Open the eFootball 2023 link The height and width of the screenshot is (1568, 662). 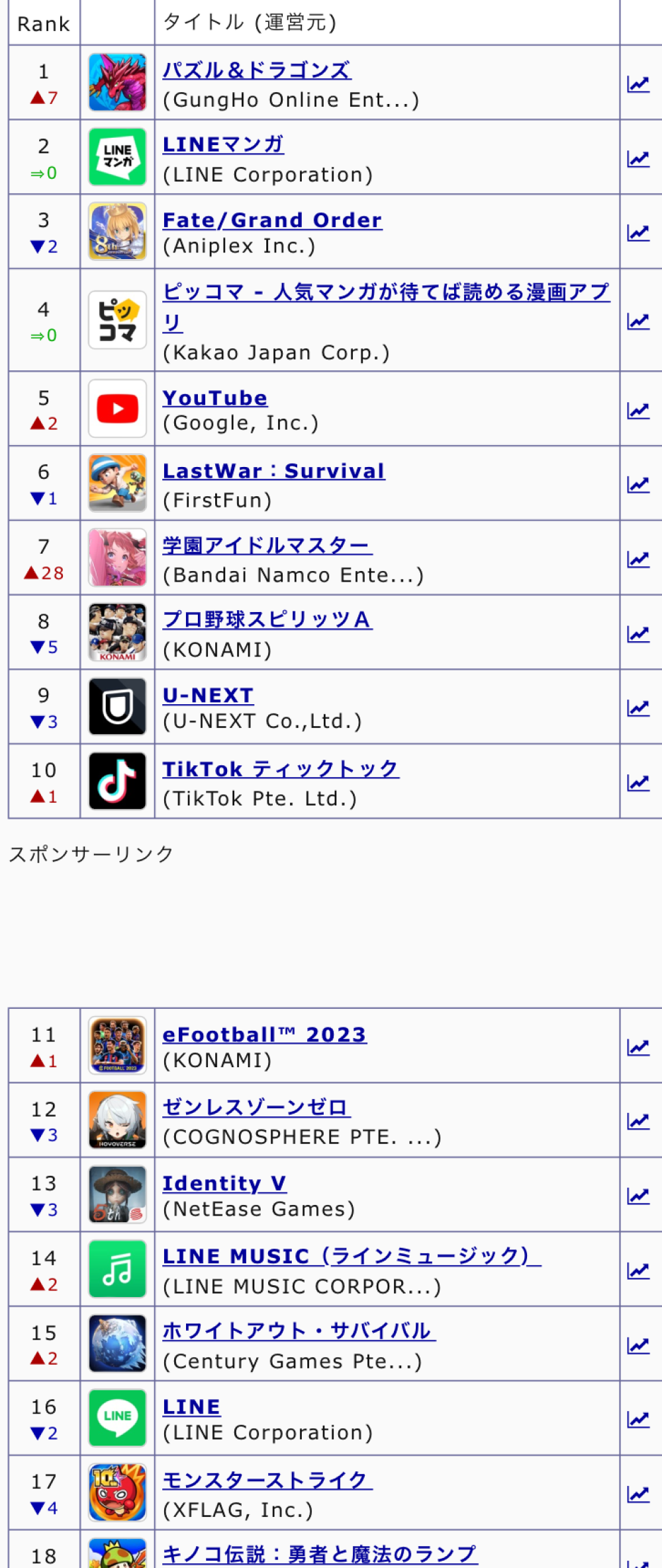(264, 1034)
